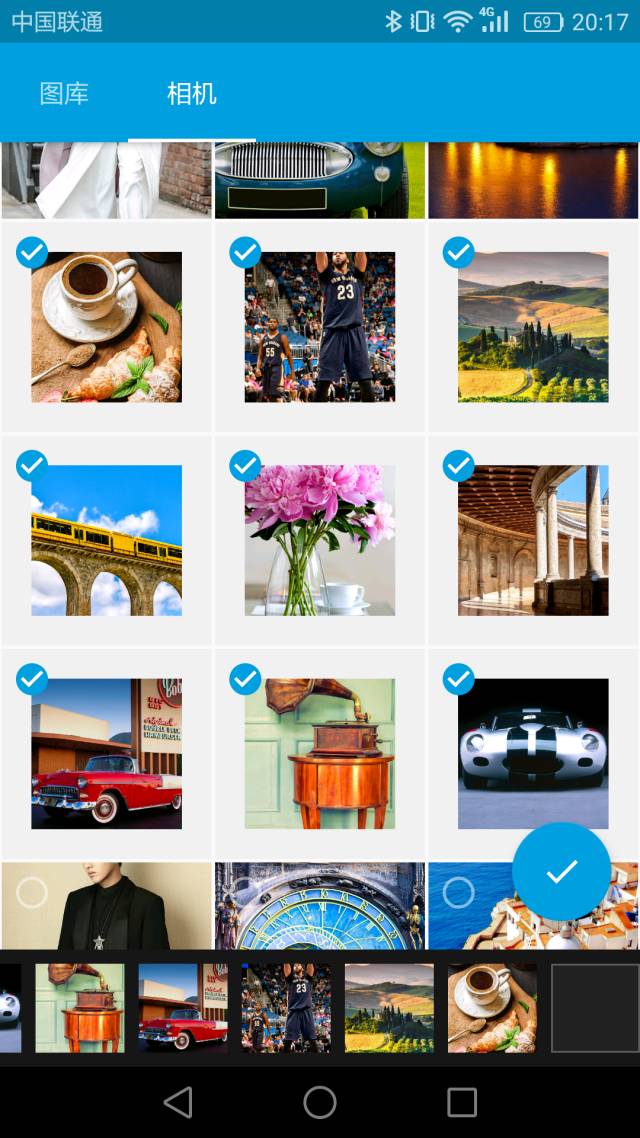Uncheck the gramophone on table photo

click(245, 679)
